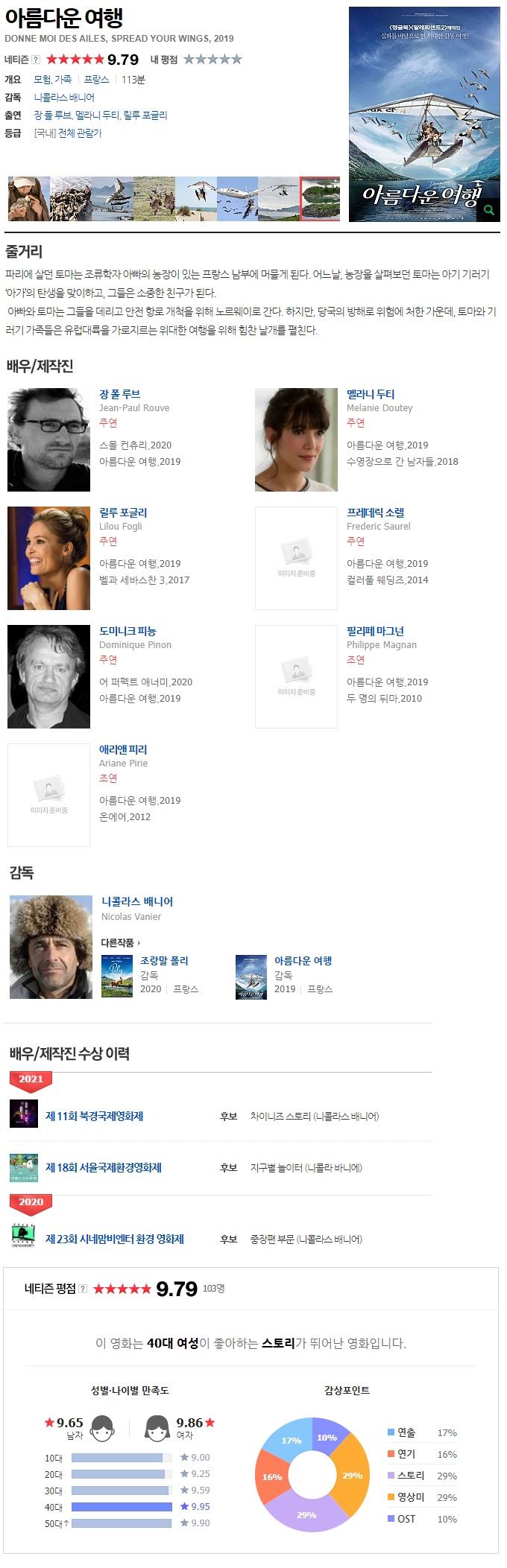Enlarge the movie poster with magnifier icon
The width and height of the screenshot is (507, 1568).
tap(488, 210)
